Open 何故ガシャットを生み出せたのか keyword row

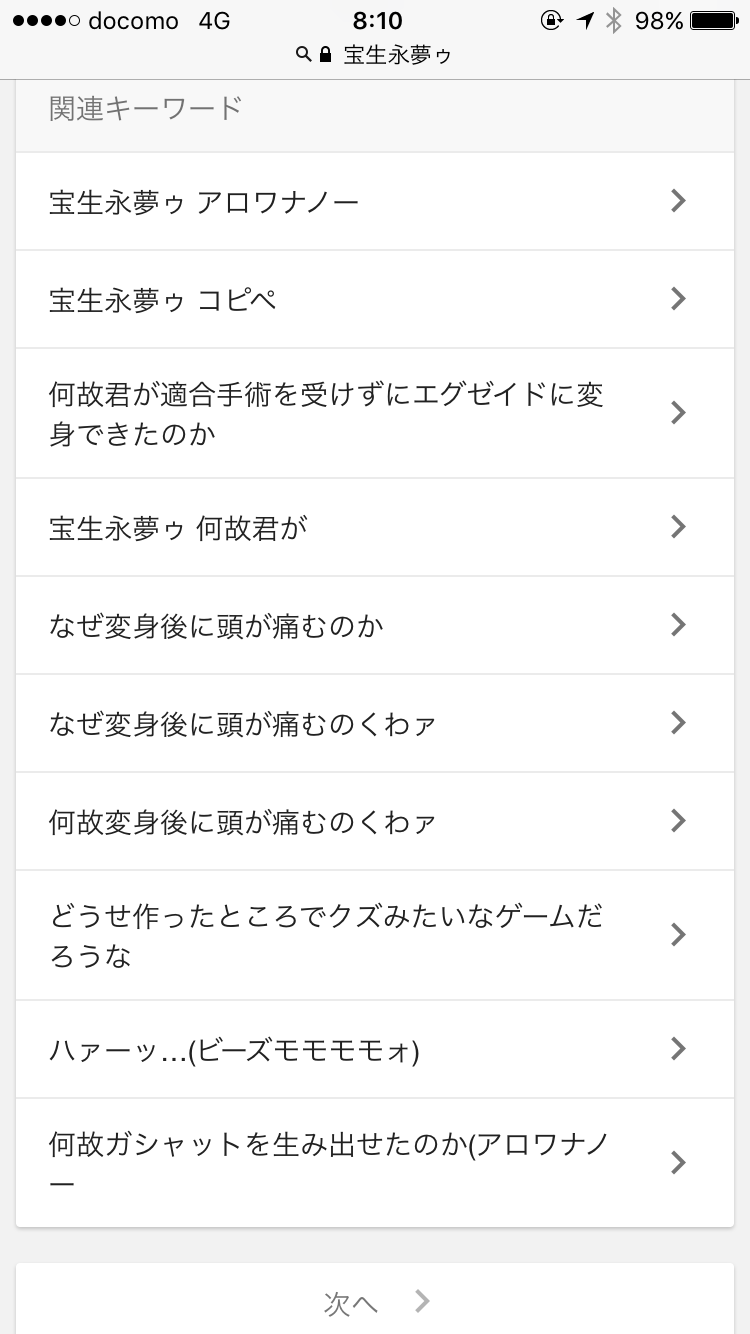[374, 1163]
